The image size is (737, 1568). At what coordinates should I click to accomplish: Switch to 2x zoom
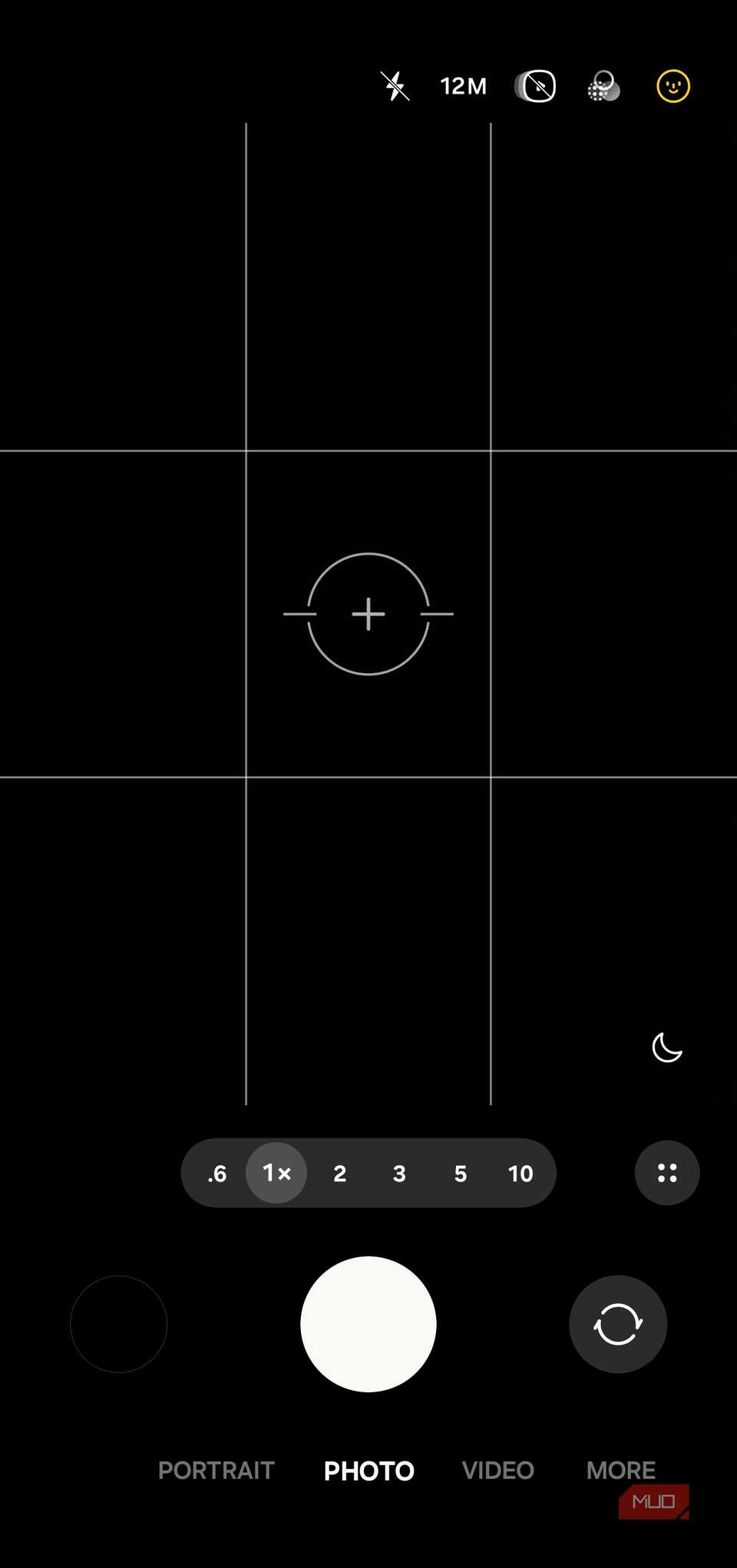tap(339, 1173)
